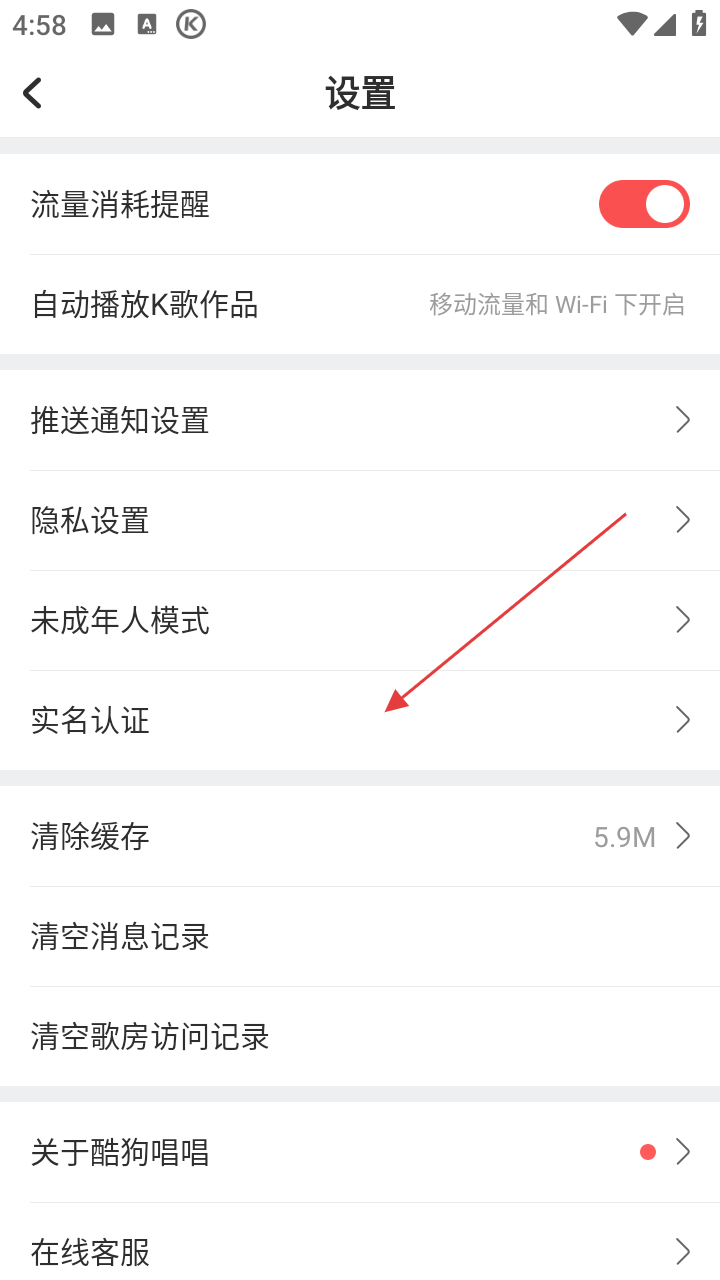The image size is (720, 1280).
Task: Tap 清除缓存 showing 5.9M
Action: 360,836
